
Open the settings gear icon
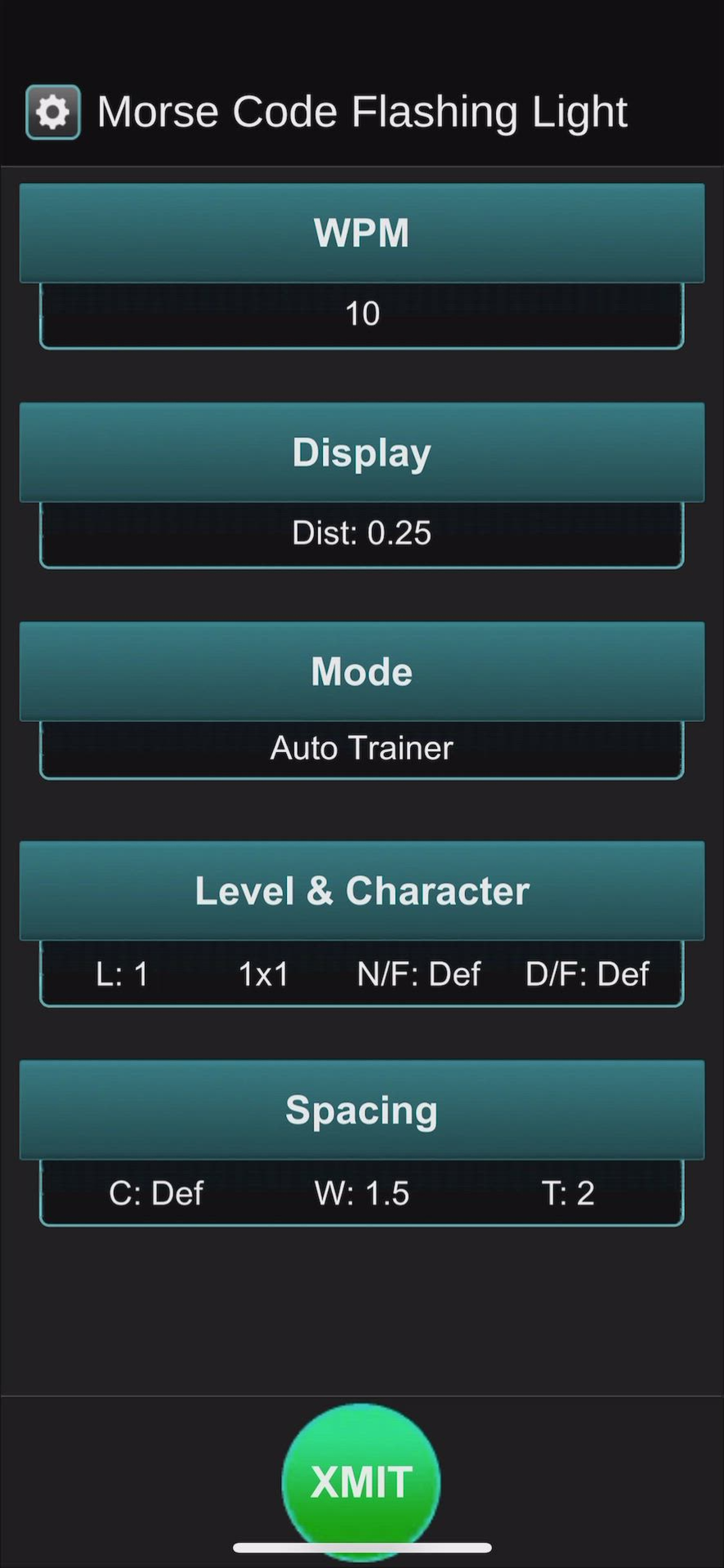click(x=53, y=113)
